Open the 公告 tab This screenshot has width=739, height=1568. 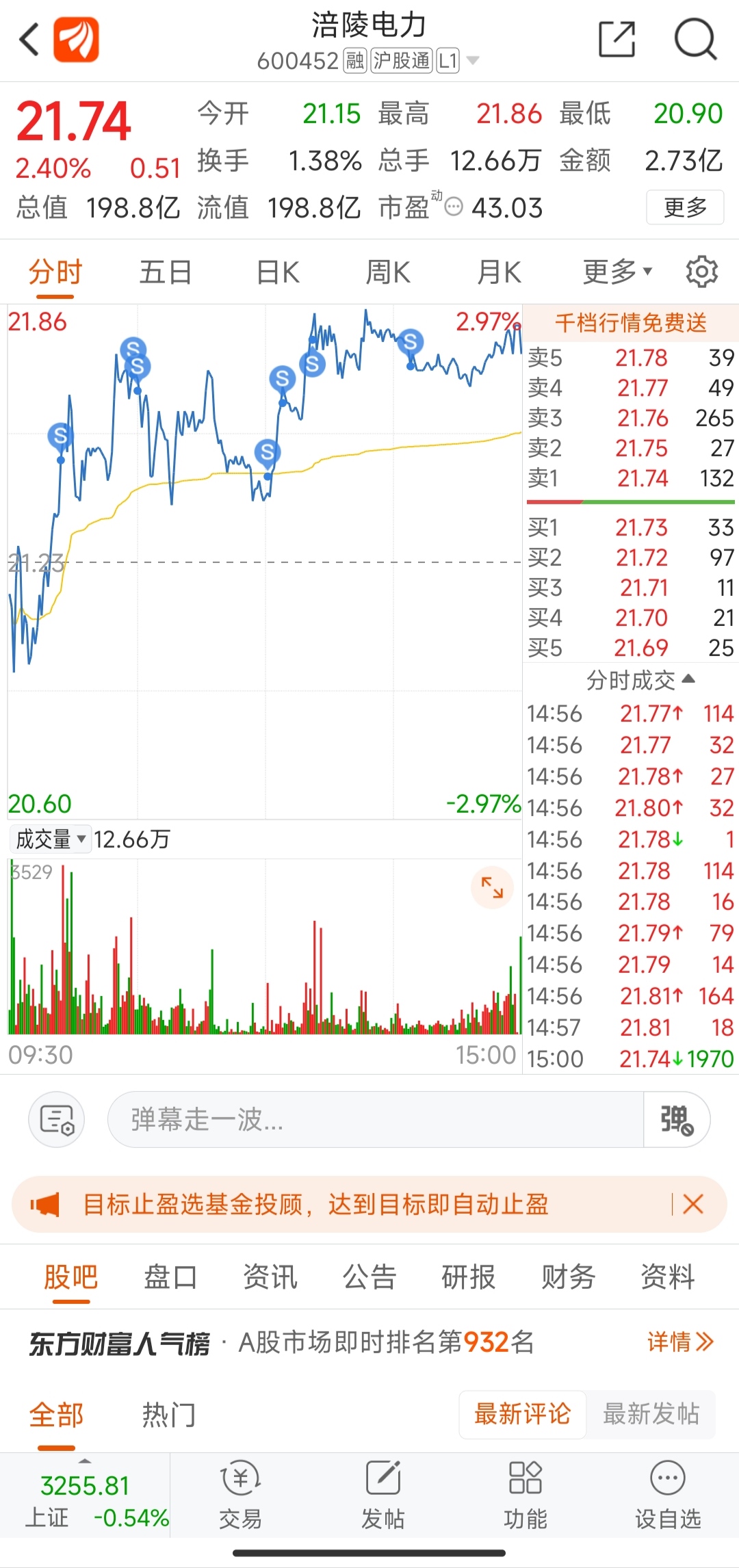[x=369, y=1277]
